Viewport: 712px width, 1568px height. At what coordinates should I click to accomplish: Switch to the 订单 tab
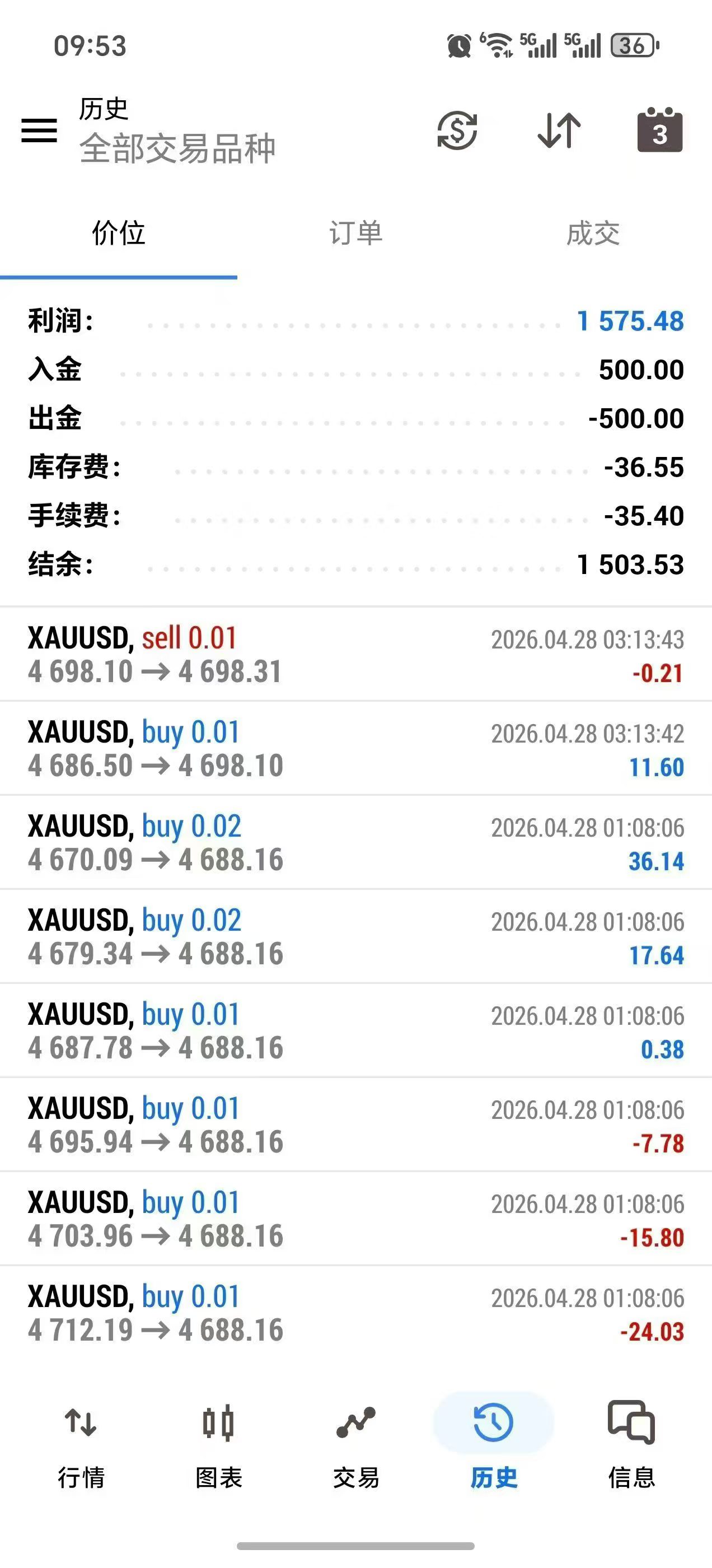pos(356,234)
